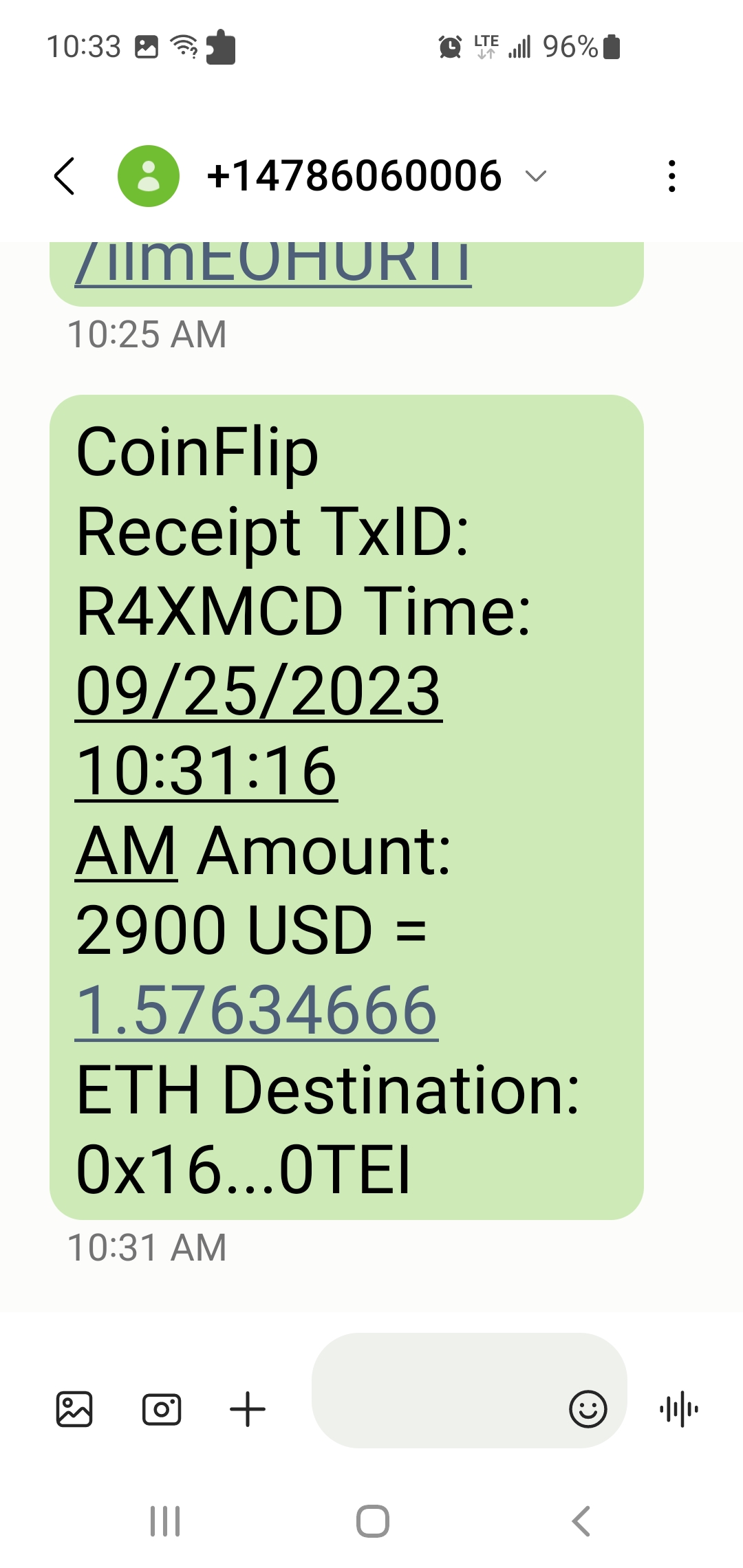Image resolution: width=743 pixels, height=1568 pixels.
Task: Tap the underlined number 1.57634666
Action: (x=257, y=1010)
